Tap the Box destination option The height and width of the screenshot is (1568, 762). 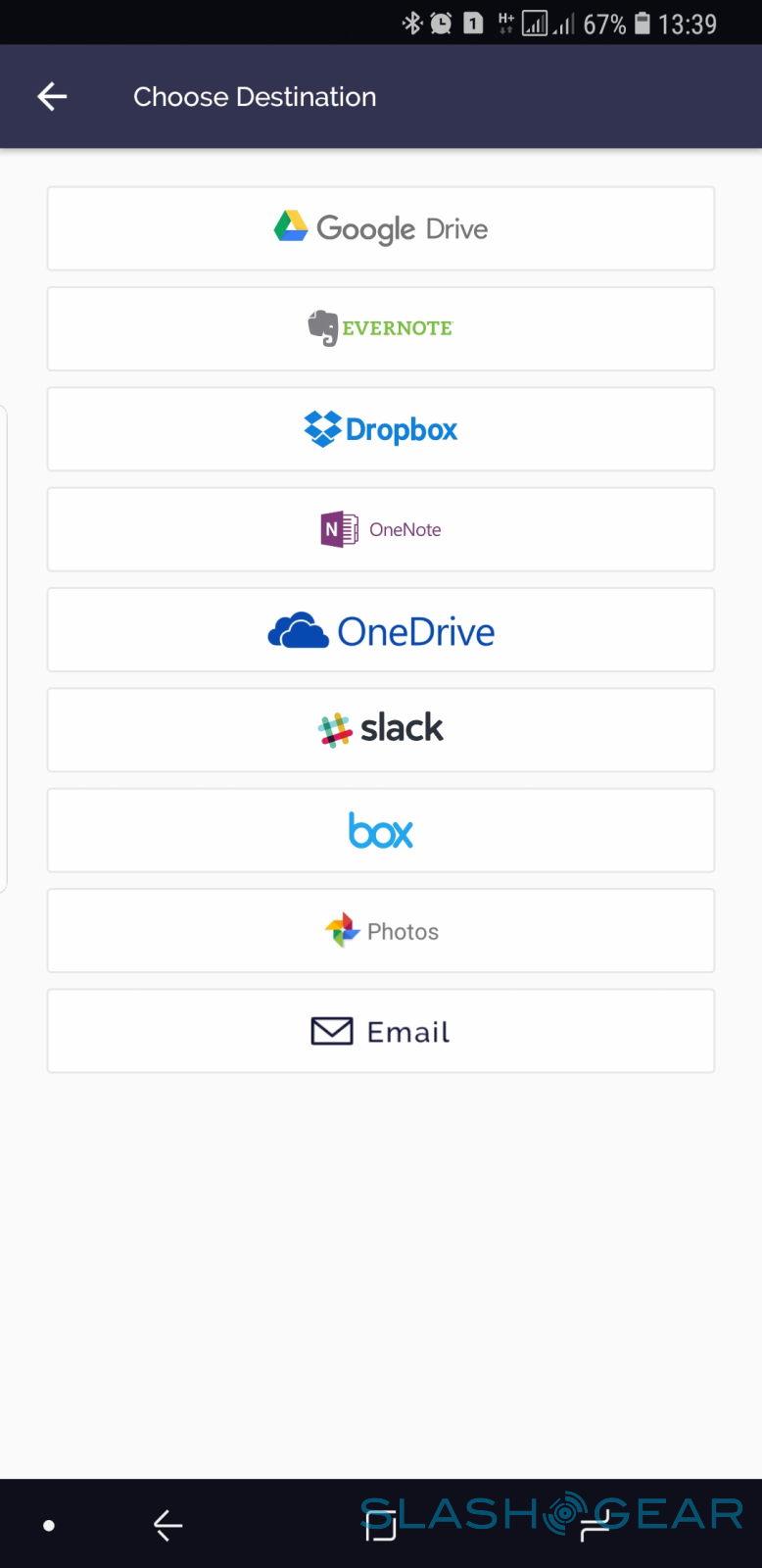pos(380,830)
